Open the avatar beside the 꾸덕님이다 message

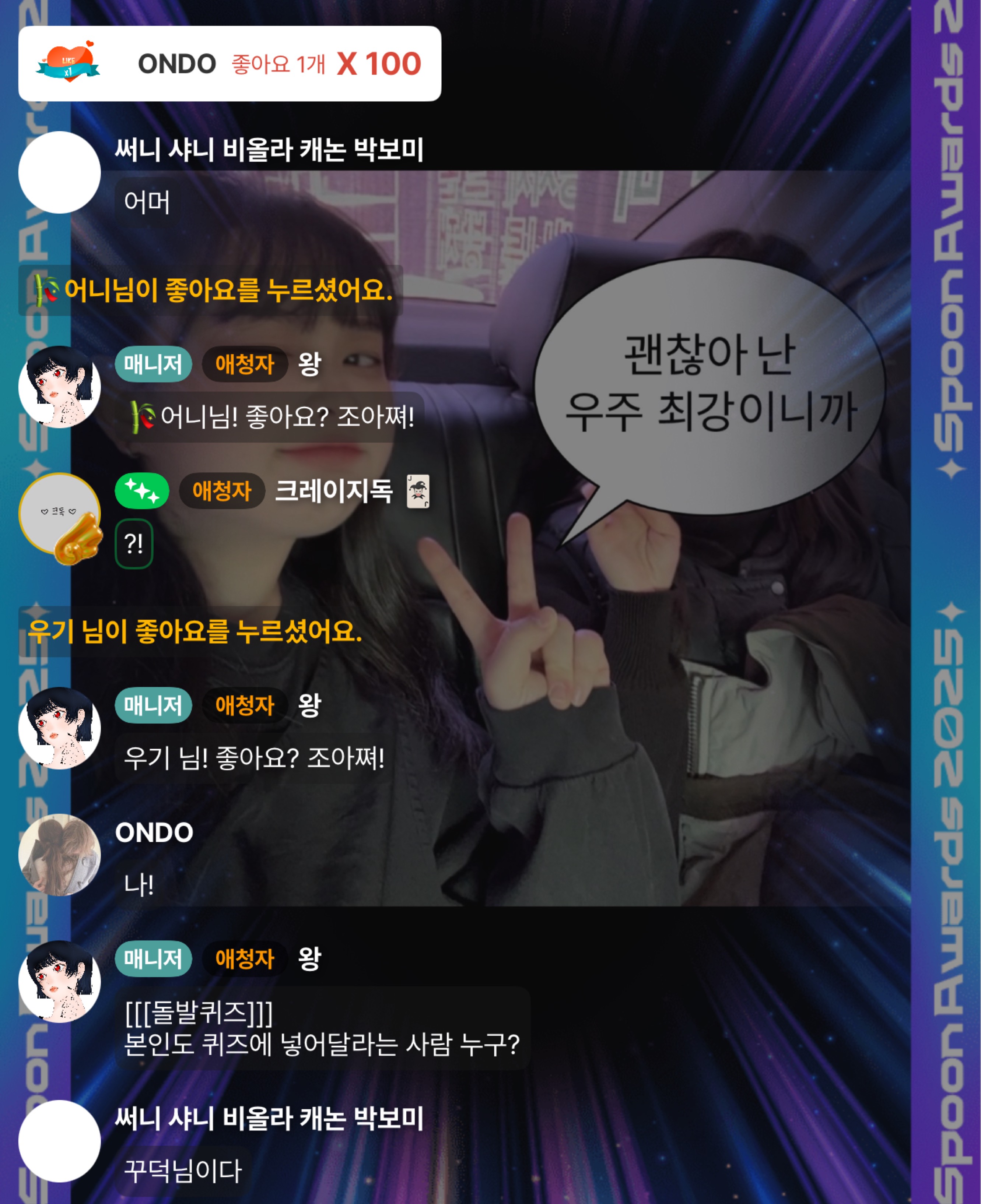coord(59,1141)
